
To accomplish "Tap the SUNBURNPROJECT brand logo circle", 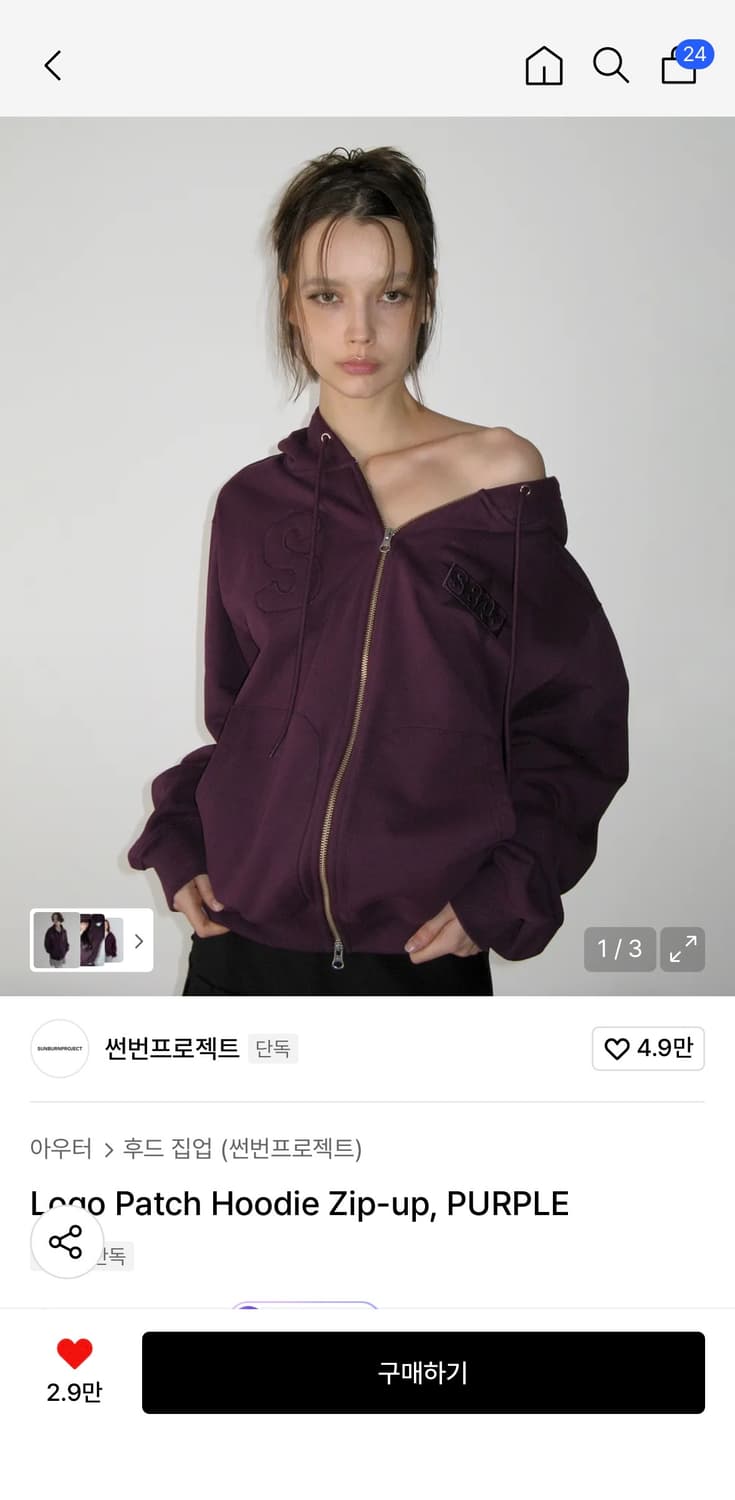I will 59,1049.
